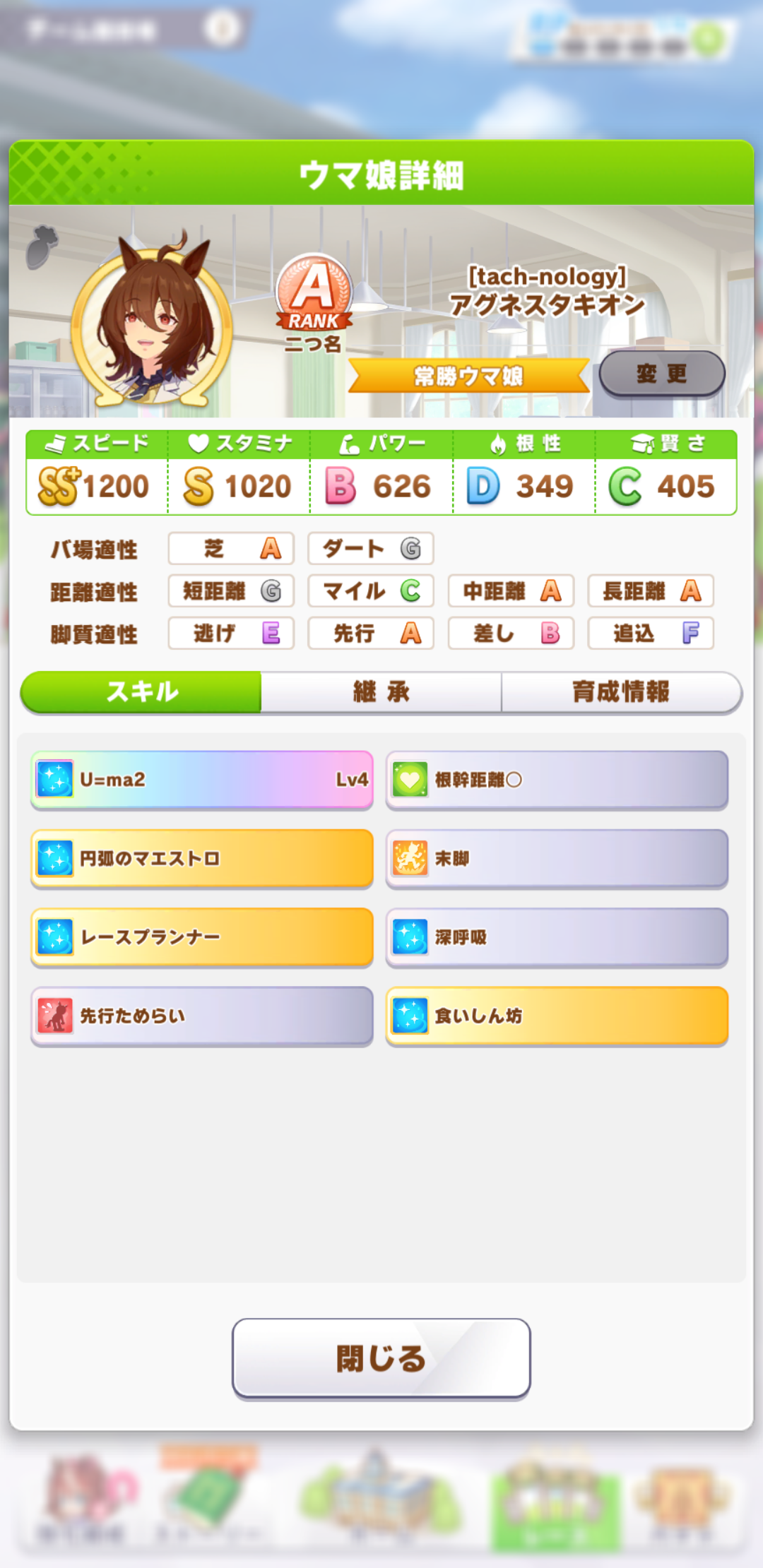
Task: Show the 先行ためらい skill details
Action: click(x=202, y=1016)
